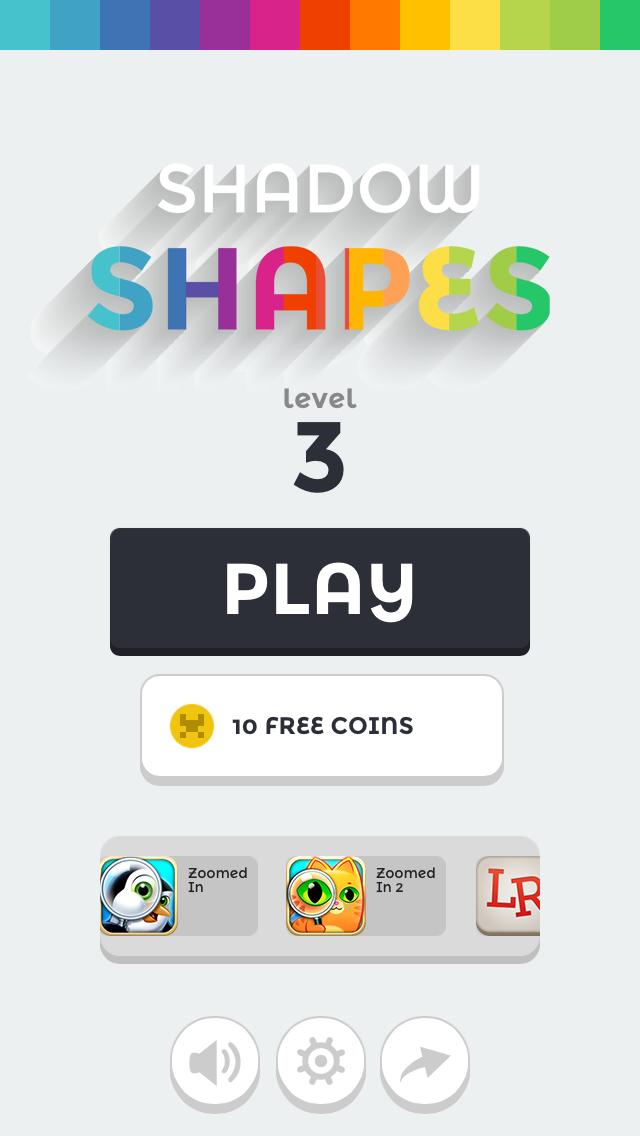This screenshot has height=1136, width=640.
Task: Open the settings gear
Action: click(321, 1062)
